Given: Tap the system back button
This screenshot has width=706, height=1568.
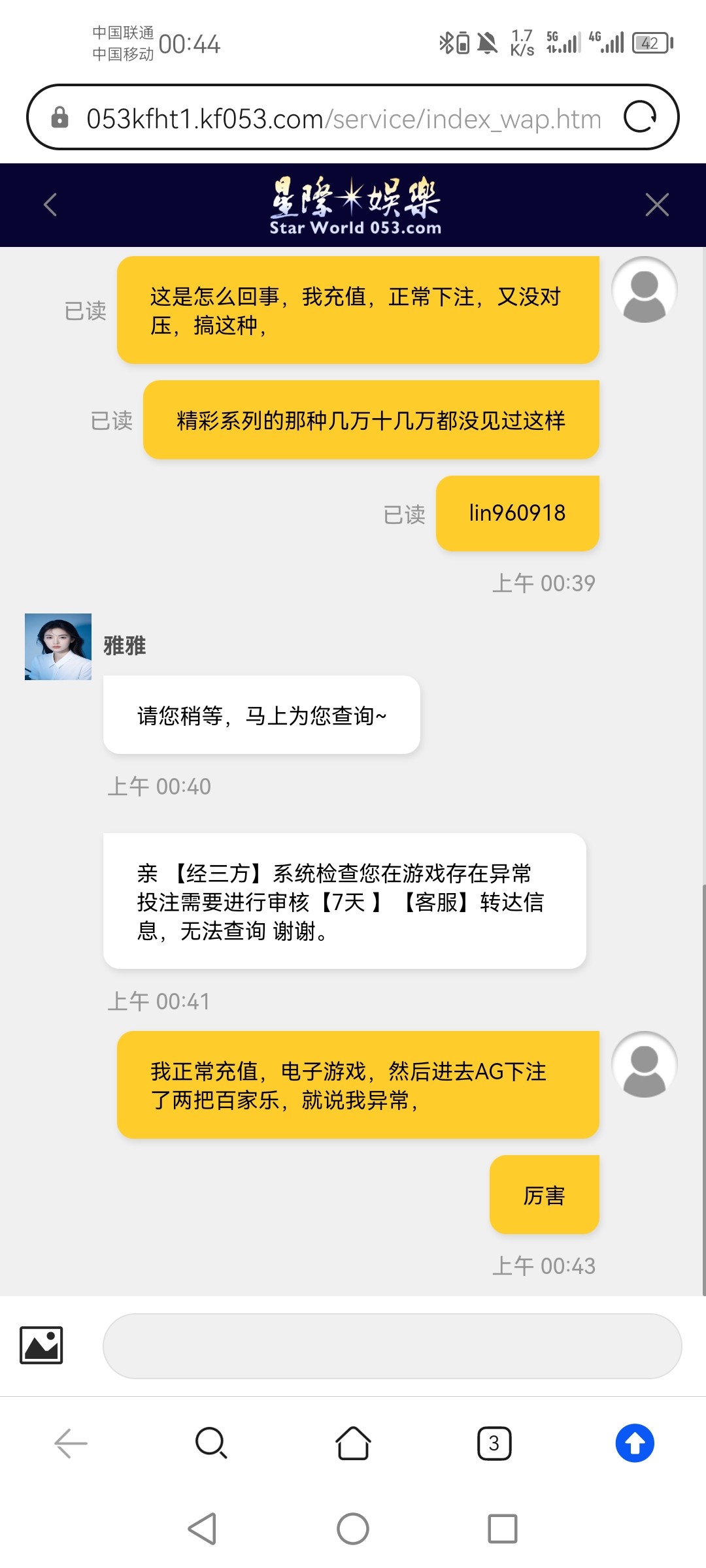Looking at the screenshot, I should point(202,1529).
